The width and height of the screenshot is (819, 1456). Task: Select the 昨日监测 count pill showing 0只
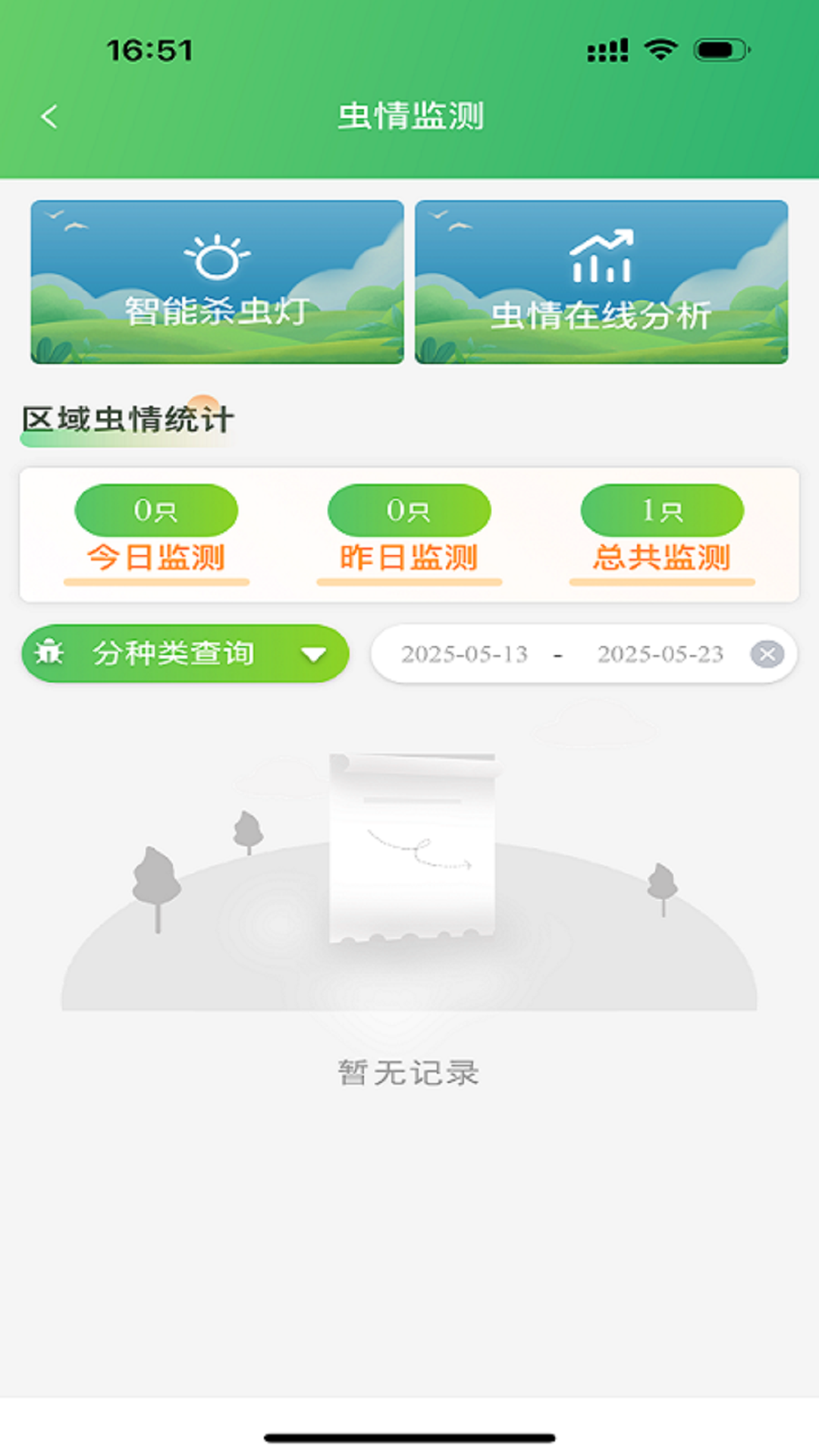tap(409, 510)
